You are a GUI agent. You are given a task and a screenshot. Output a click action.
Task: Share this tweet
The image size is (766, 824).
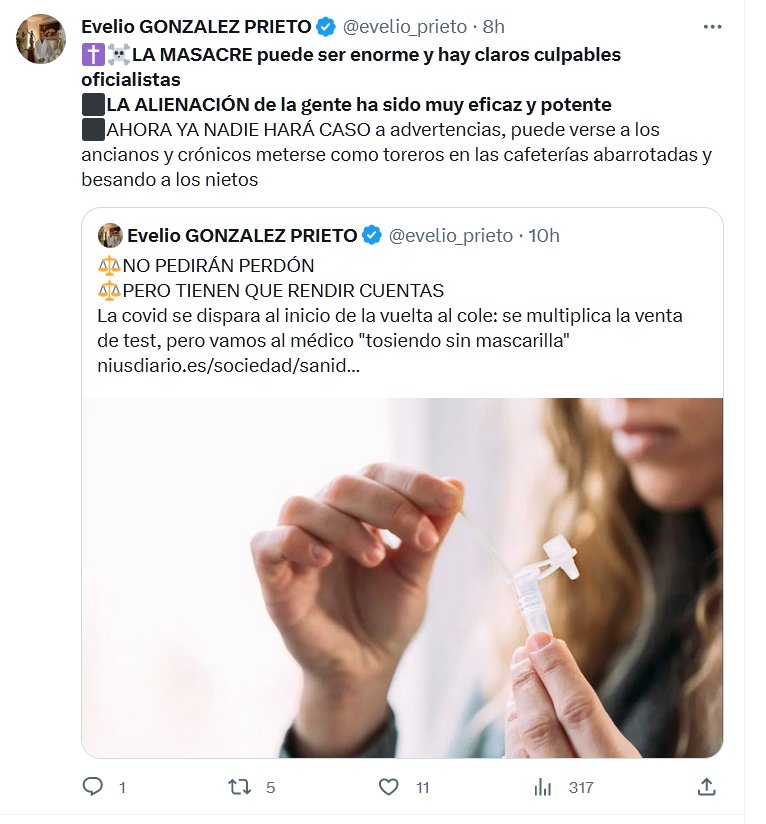[x=706, y=787]
